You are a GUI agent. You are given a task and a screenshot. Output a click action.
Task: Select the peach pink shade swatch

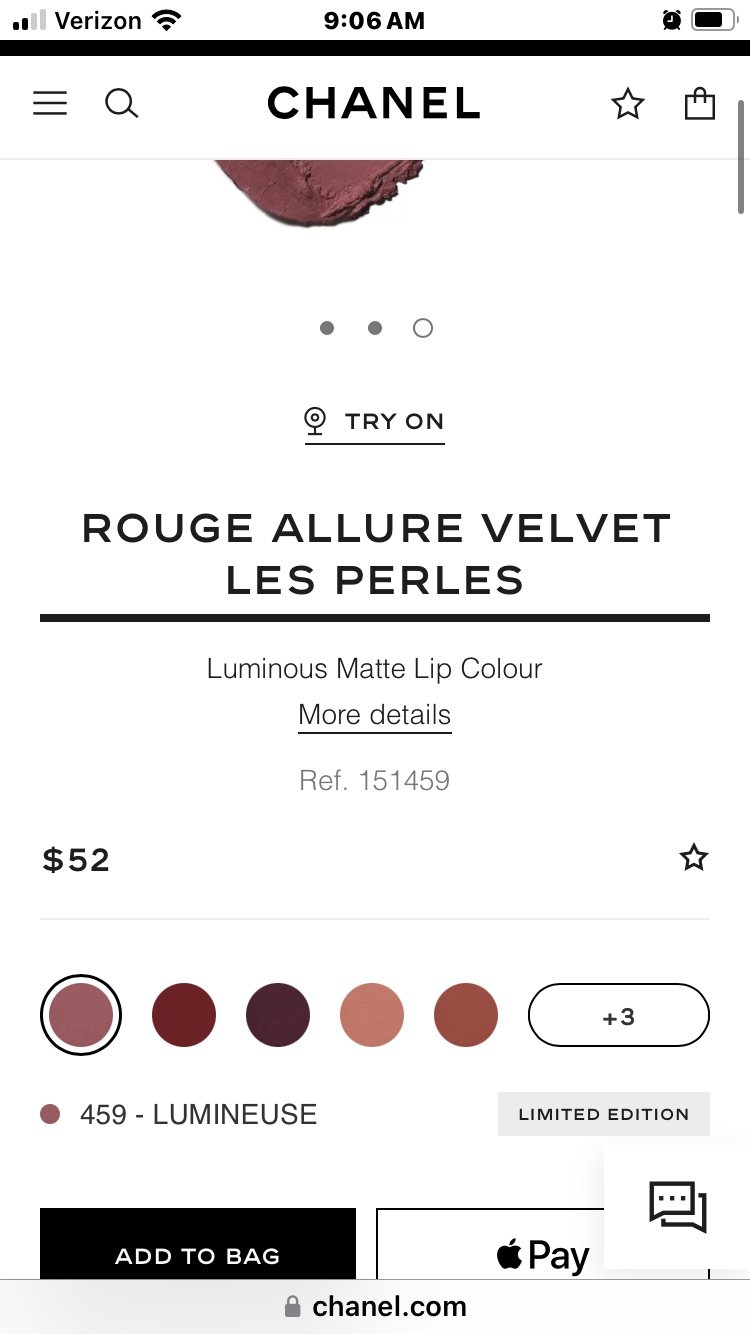(x=372, y=1015)
